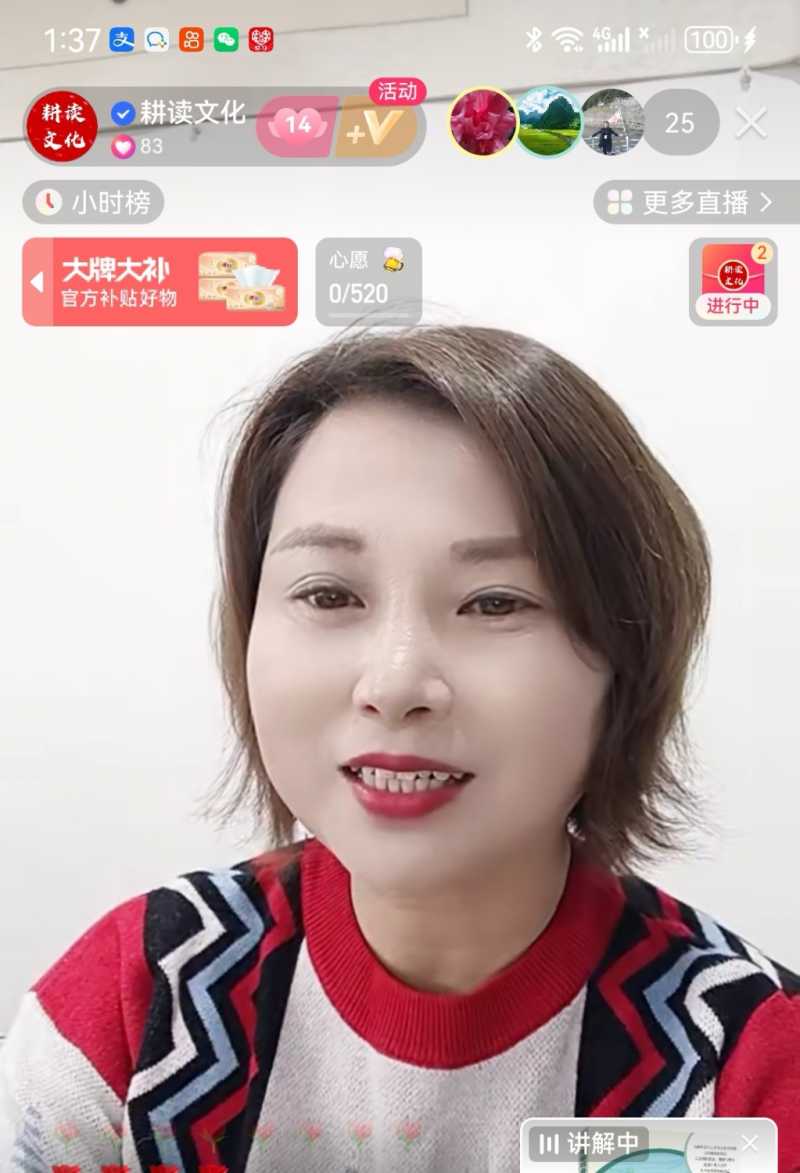Tap the 0/520 wish progress indicator
Image resolution: width=800 pixels, height=1173 pixels.
[358, 293]
